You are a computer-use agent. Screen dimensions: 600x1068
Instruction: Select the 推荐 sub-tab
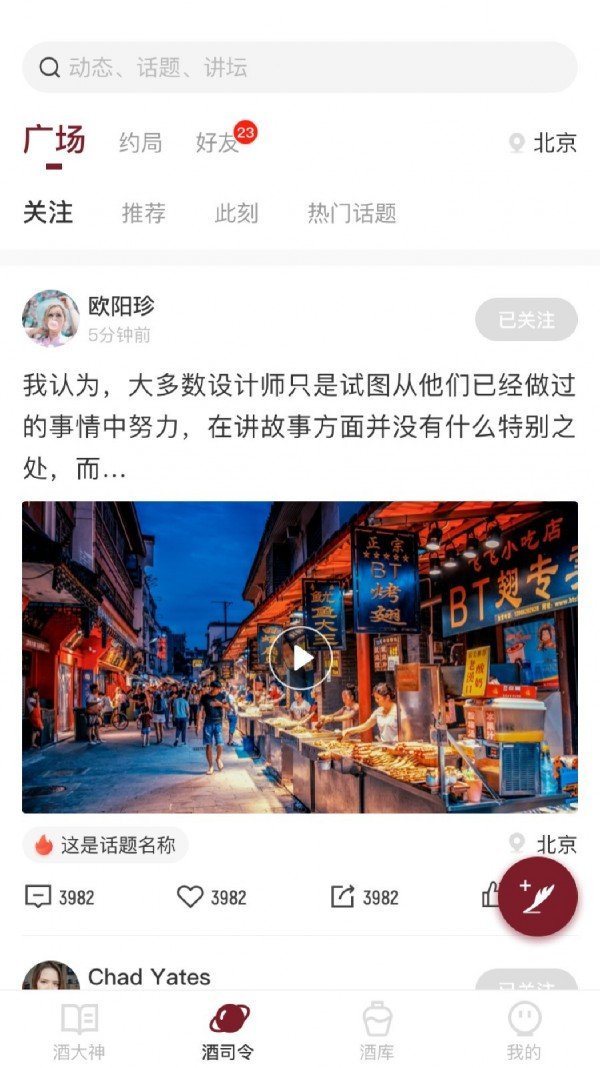click(144, 213)
